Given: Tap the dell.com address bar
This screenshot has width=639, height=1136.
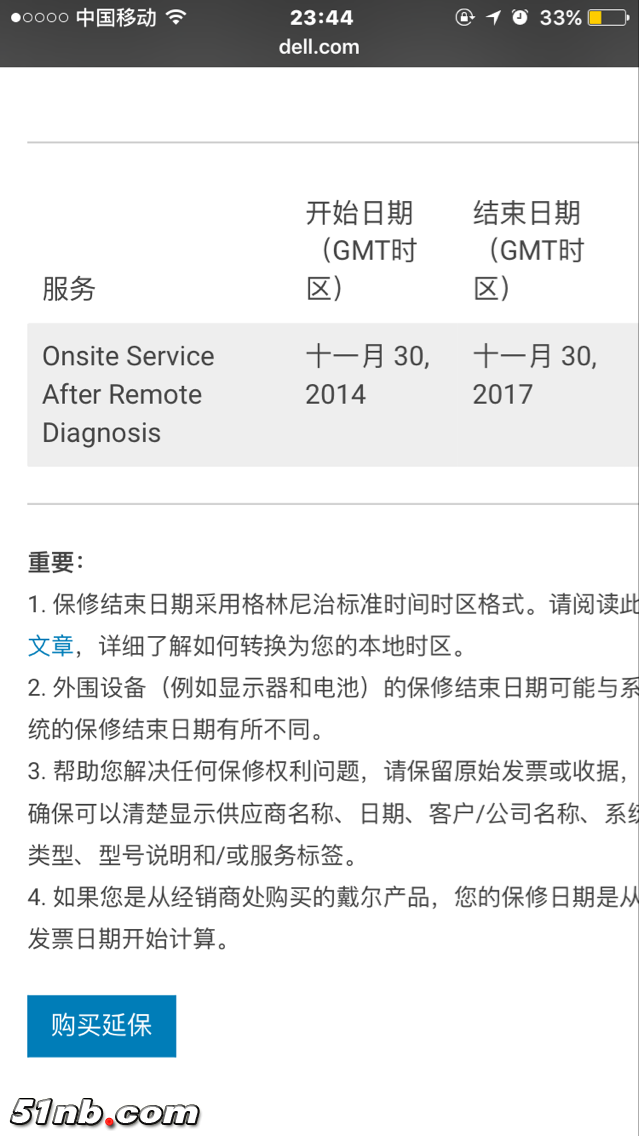Looking at the screenshot, I should pyautogui.click(x=320, y=47).
